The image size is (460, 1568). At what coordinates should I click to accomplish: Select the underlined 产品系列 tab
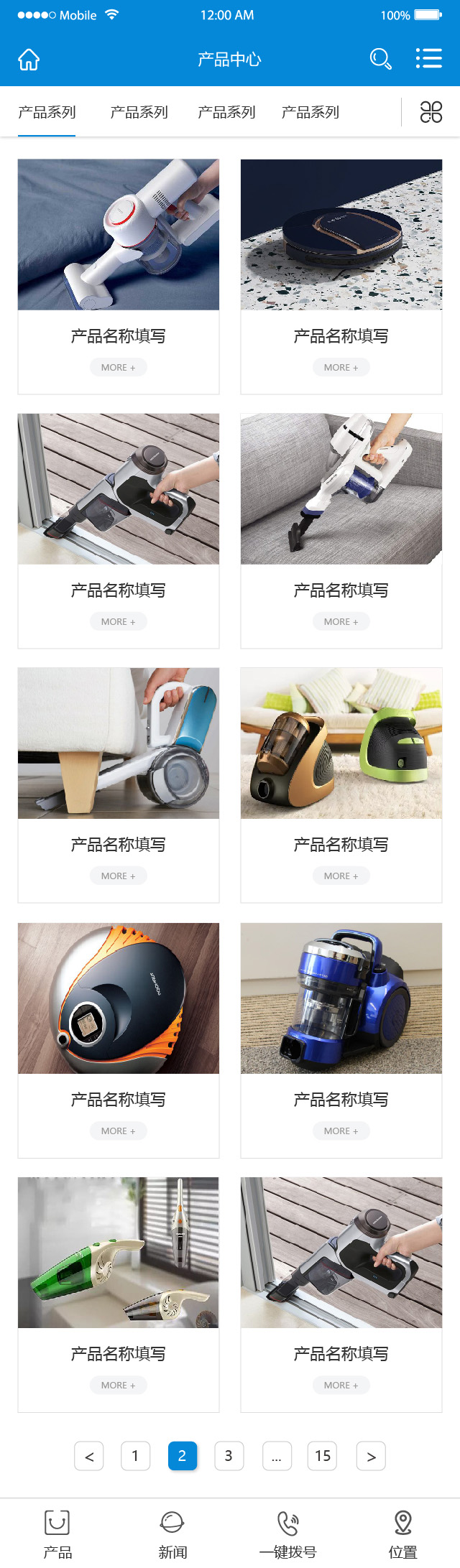(x=47, y=112)
